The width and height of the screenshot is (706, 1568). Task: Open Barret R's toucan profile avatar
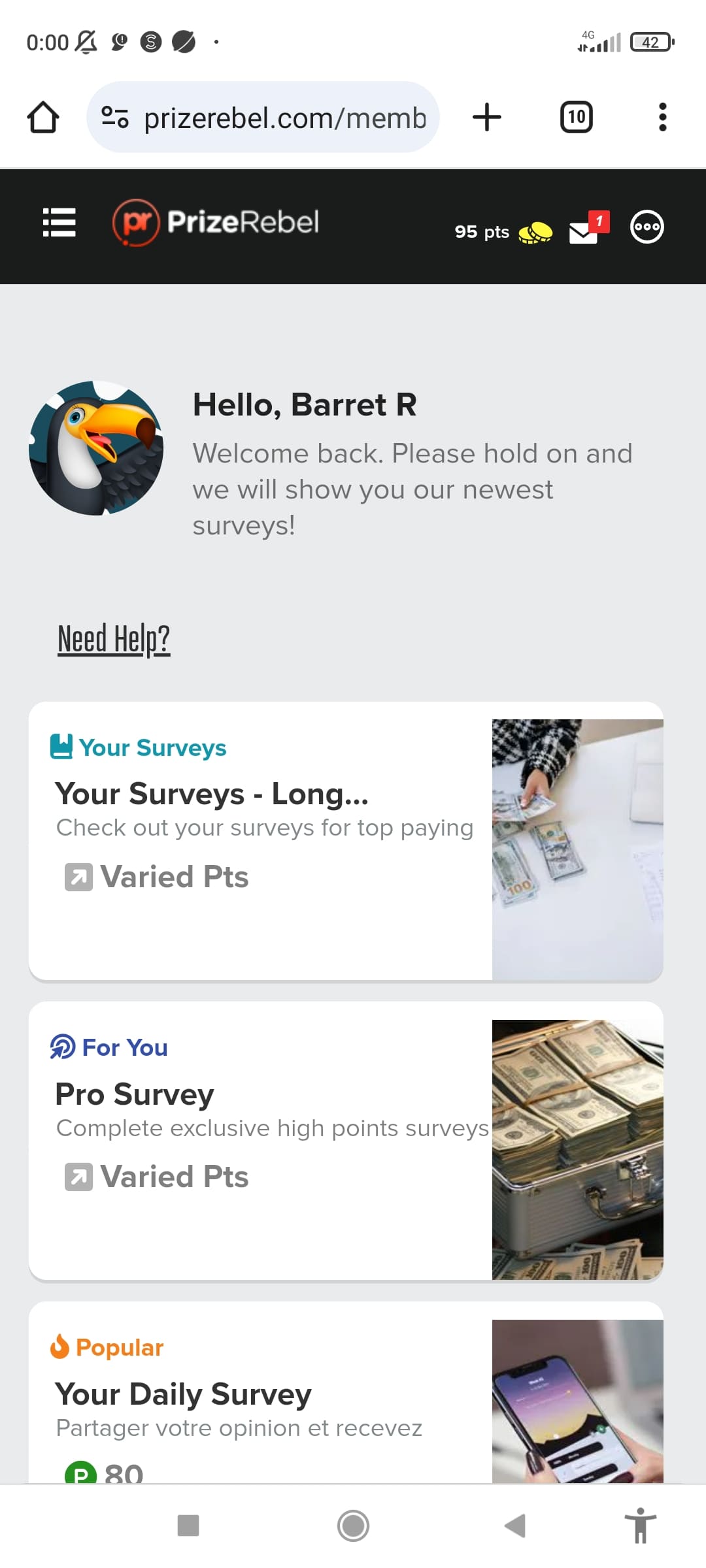pyautogui.click(x=96, y=448)
